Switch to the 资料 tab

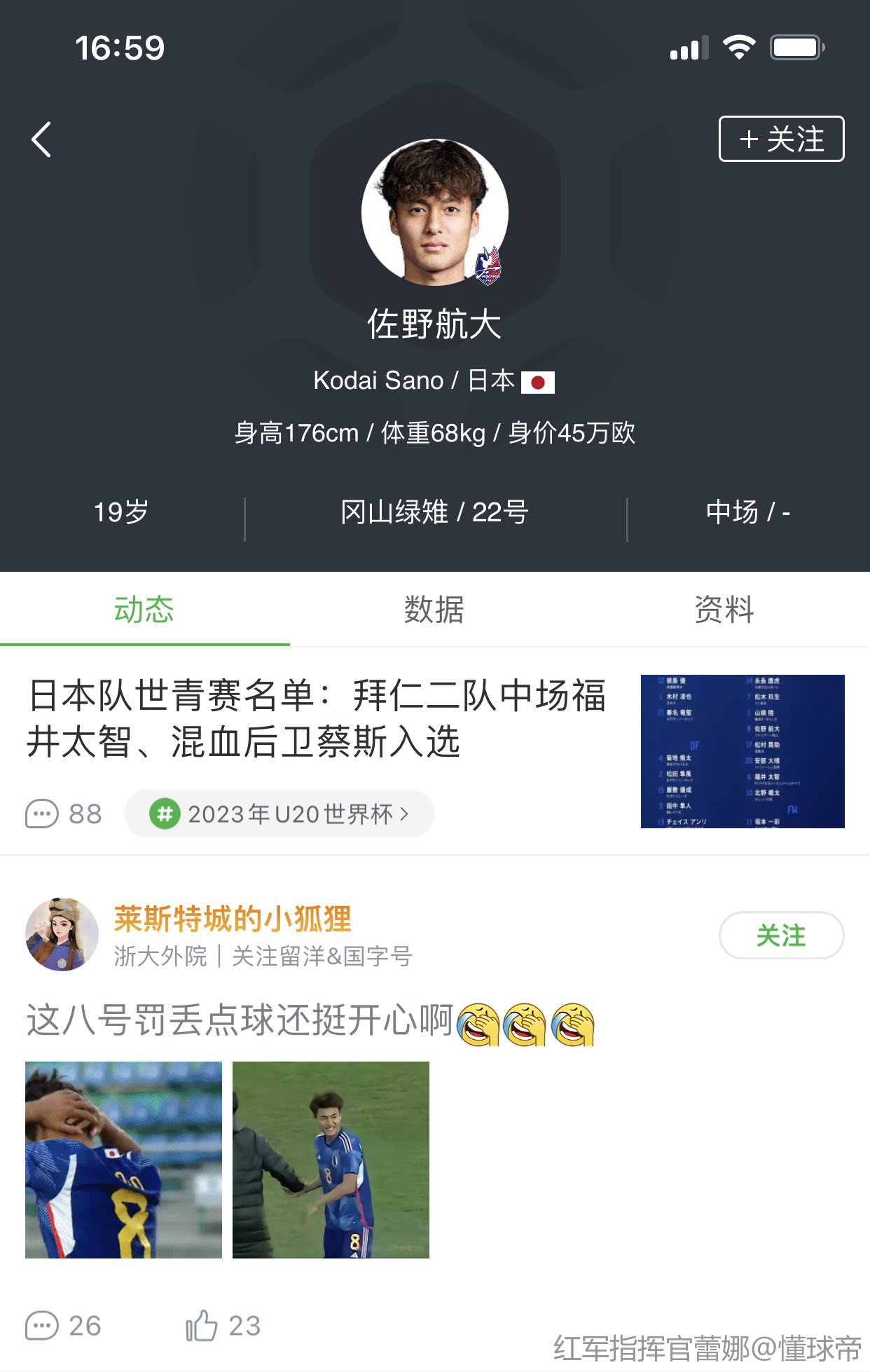724,609
